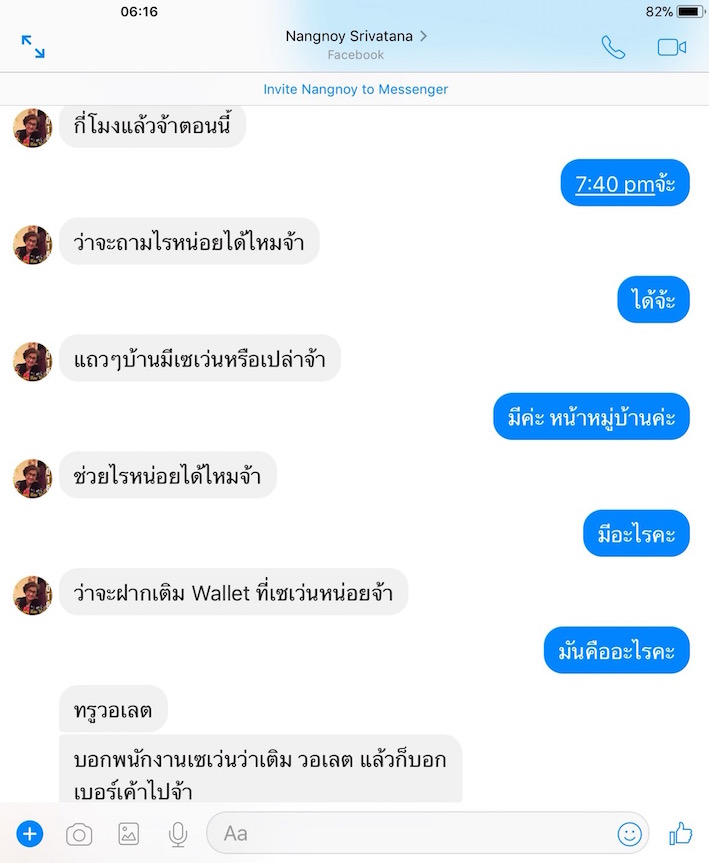Toggle the full-screen expand arrows
709x863 pixels.
[33, 46]
